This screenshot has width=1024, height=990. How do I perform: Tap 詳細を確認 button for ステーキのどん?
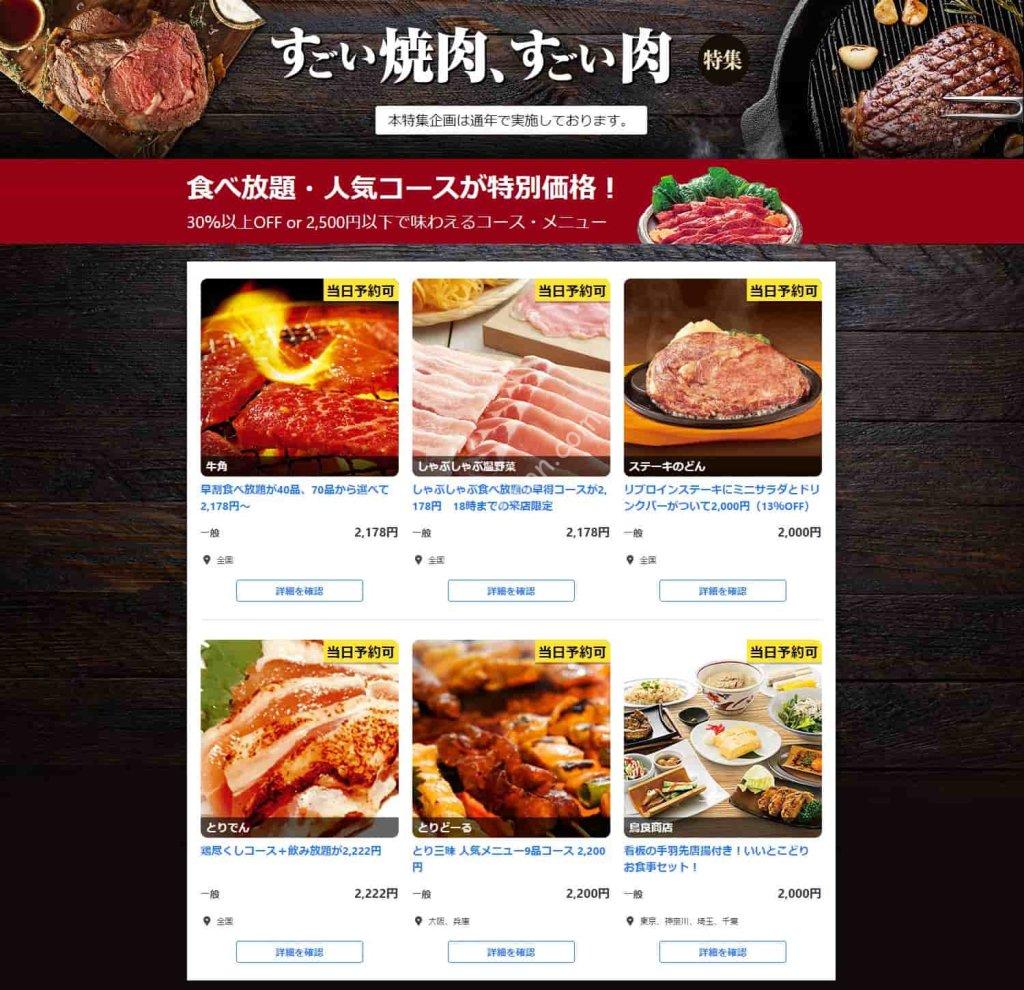[722, 591]
